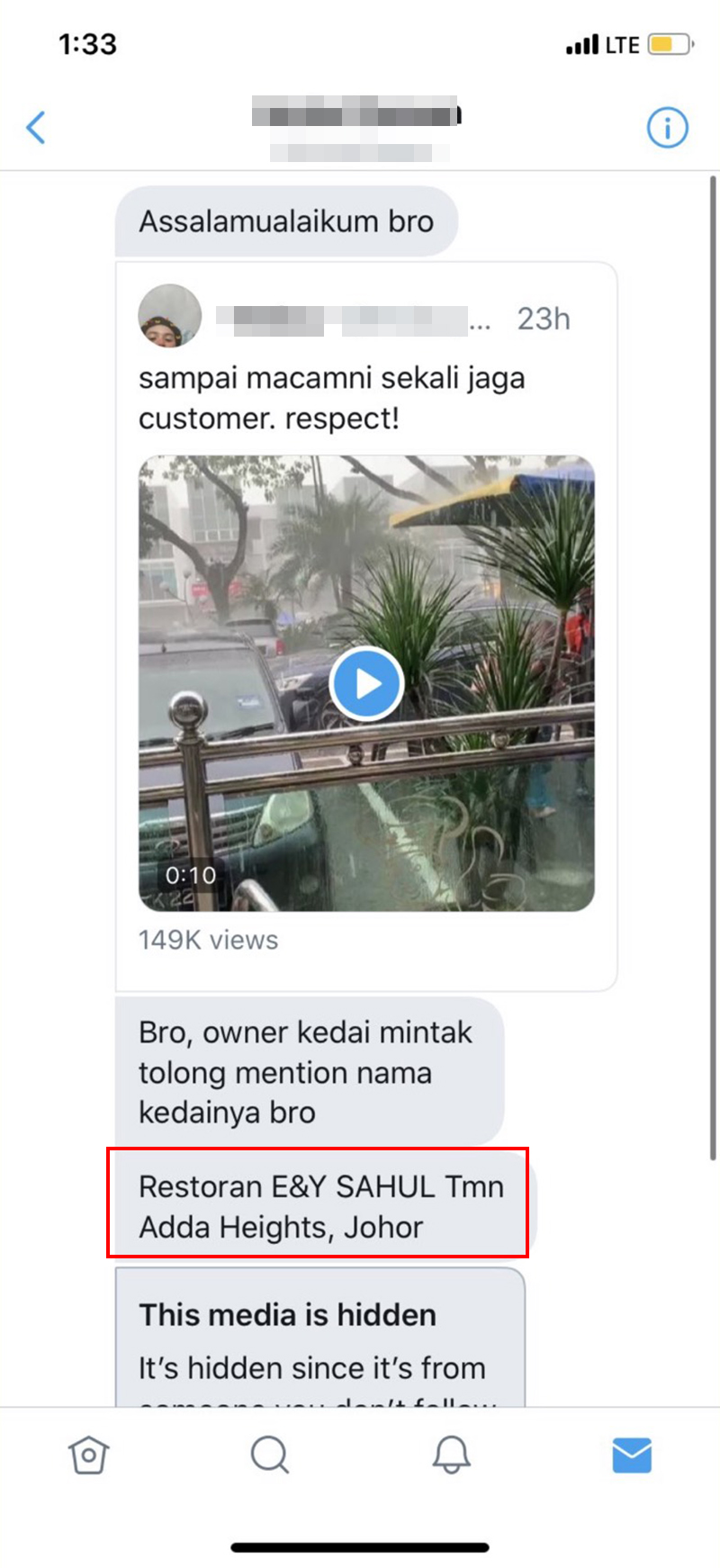Play the shared tweet video
This screenshot has height=1568, width=720.
point(365,683)
